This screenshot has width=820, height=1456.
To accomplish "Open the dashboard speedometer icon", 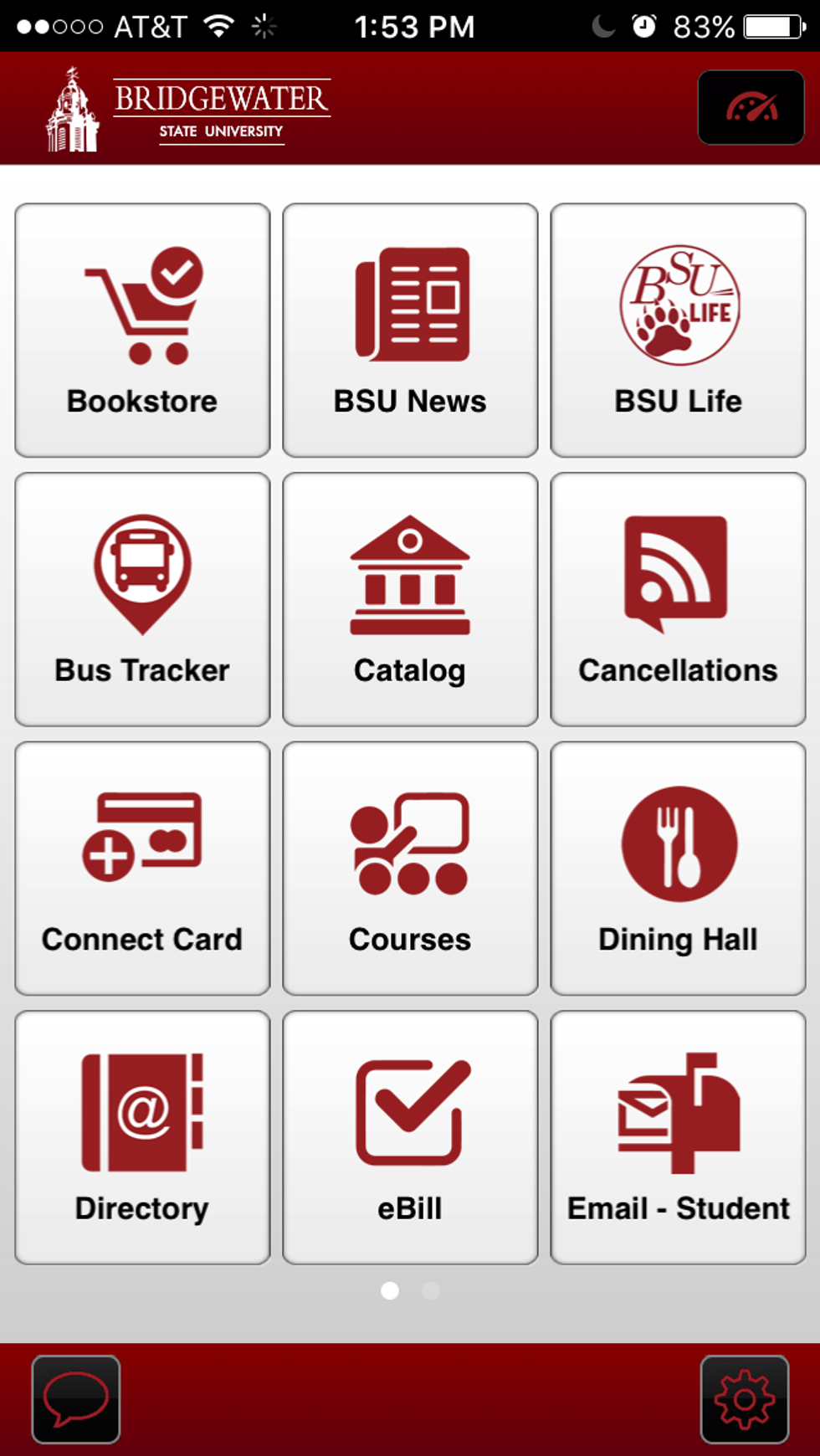I will (751, 108).
